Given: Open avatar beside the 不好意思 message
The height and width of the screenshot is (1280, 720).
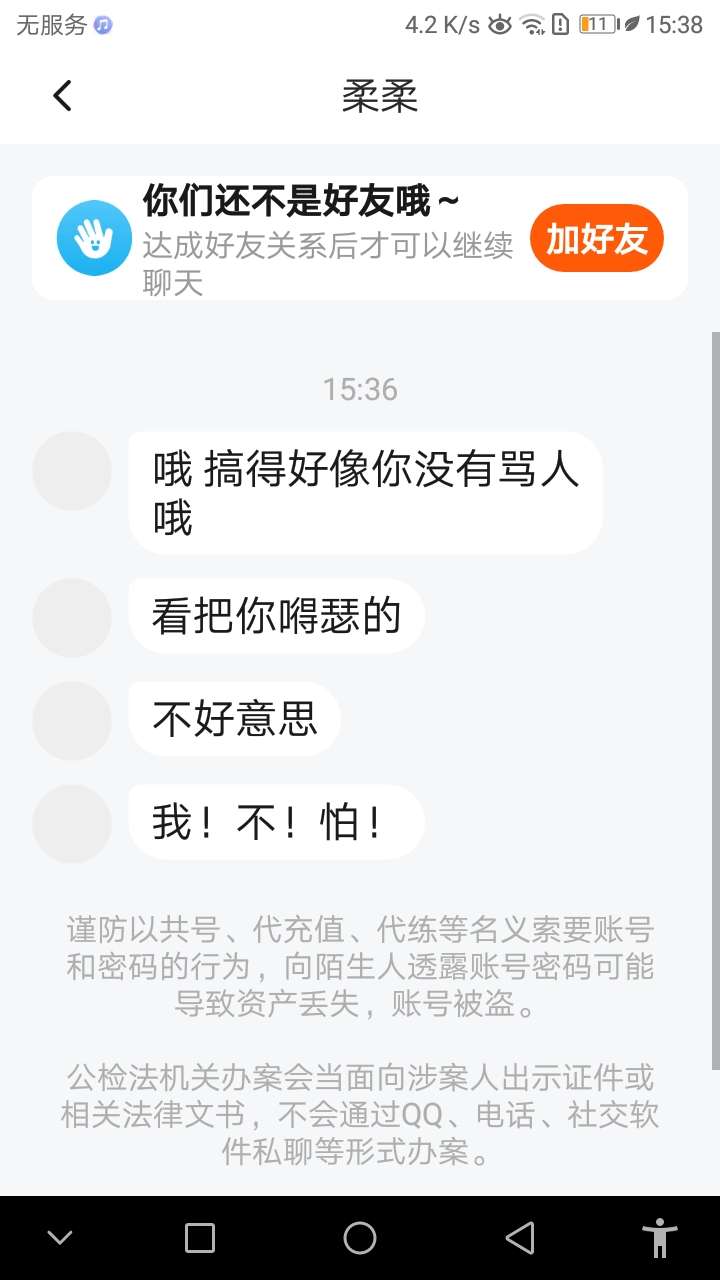Looking at the screenshot, I should tap(72, 720).
